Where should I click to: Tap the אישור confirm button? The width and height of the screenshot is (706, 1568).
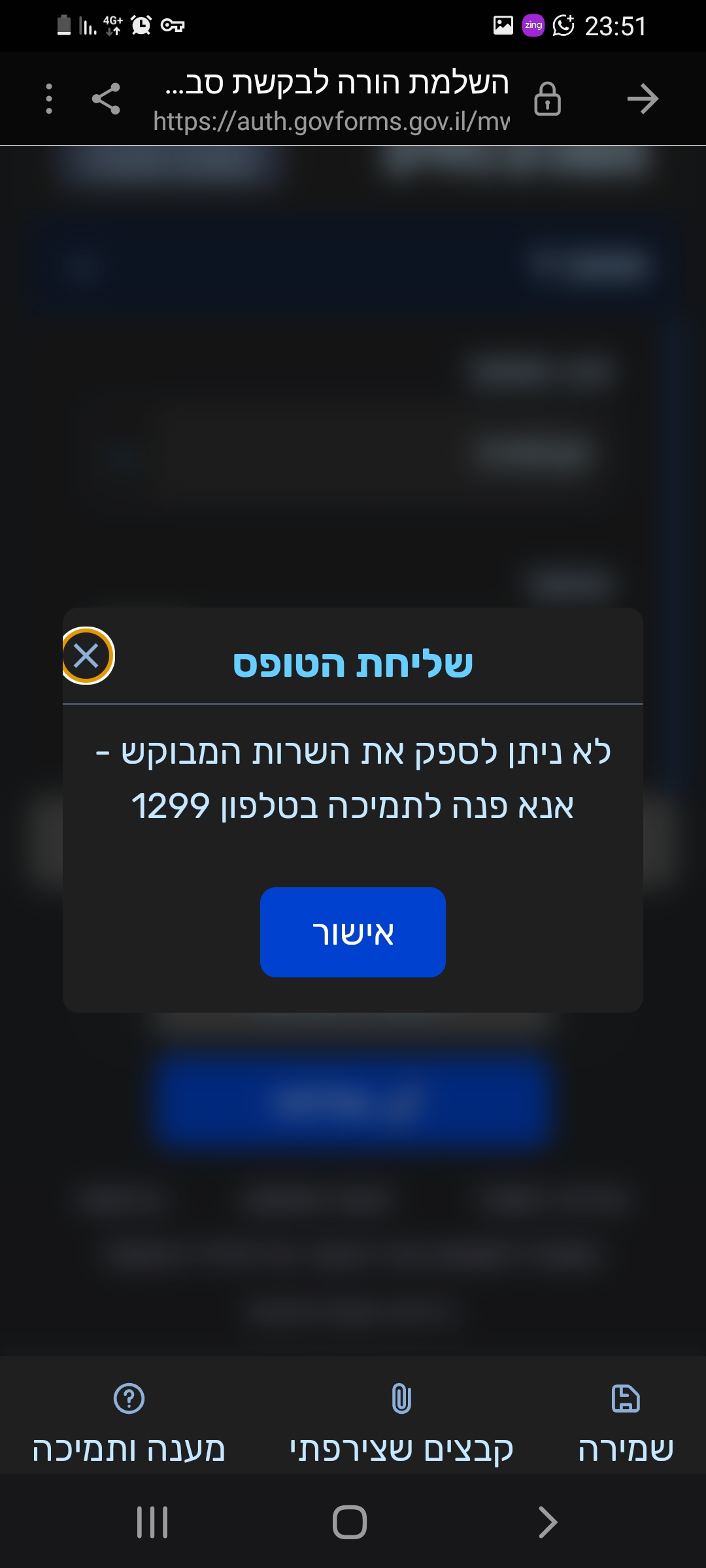click(x=352, y=932)
